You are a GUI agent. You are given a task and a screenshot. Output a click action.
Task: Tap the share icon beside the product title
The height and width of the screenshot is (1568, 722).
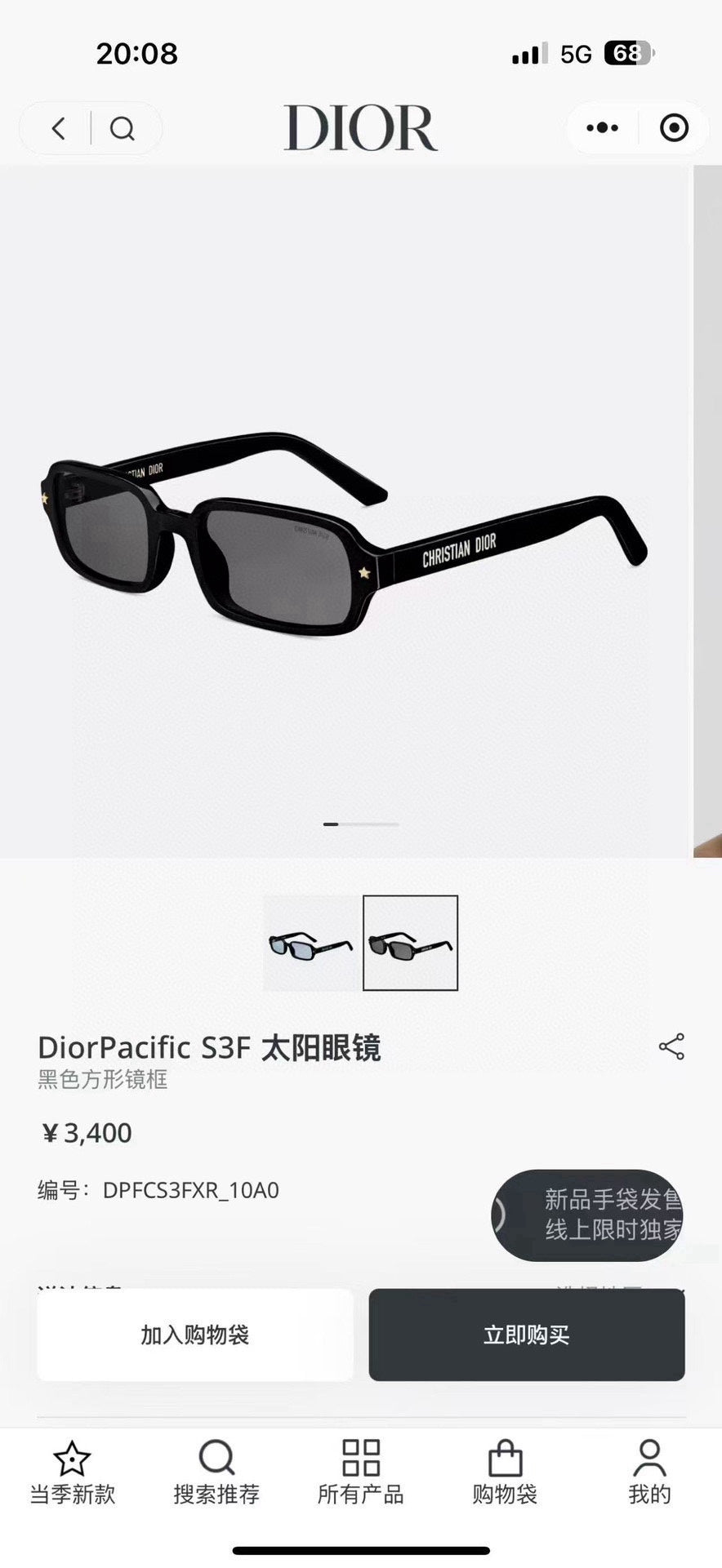click(x=671, y=1045)
